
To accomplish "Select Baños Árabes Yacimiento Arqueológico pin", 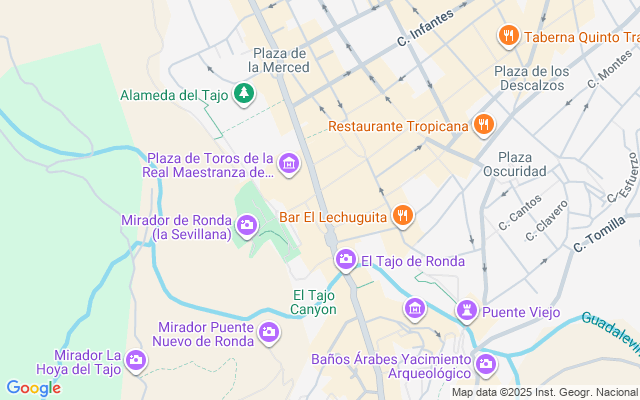I will [x=486, y=364].
